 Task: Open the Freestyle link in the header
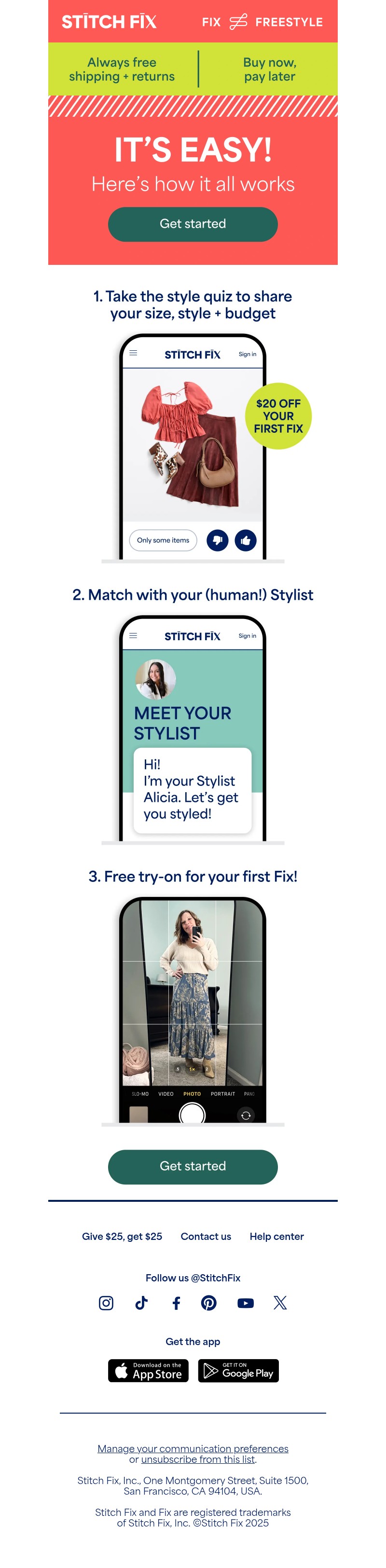coord(289,22)
